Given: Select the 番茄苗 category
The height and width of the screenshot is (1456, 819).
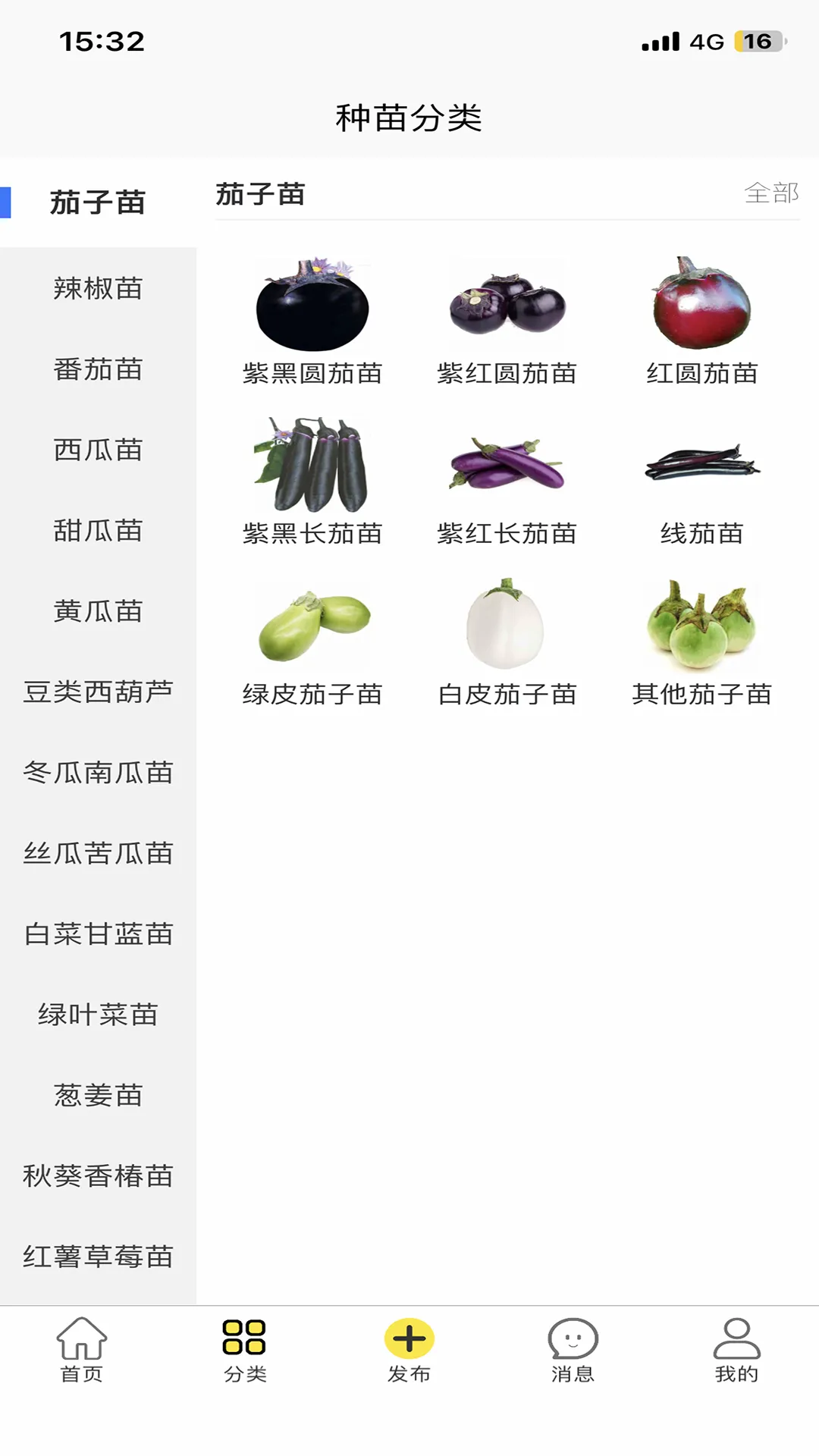Looking at the screenshot, I should 98,369.
